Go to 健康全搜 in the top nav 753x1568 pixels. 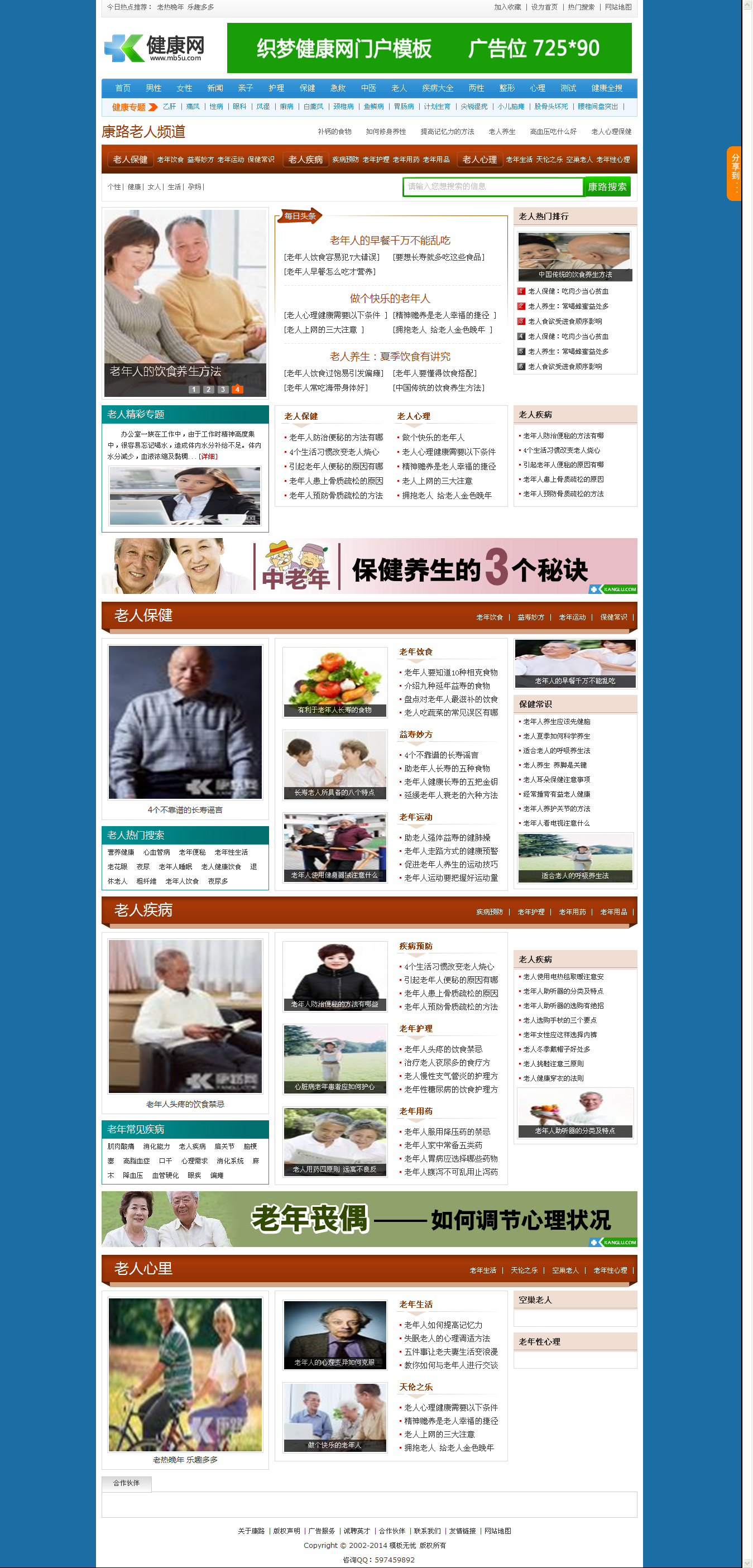tap(606, 88)
